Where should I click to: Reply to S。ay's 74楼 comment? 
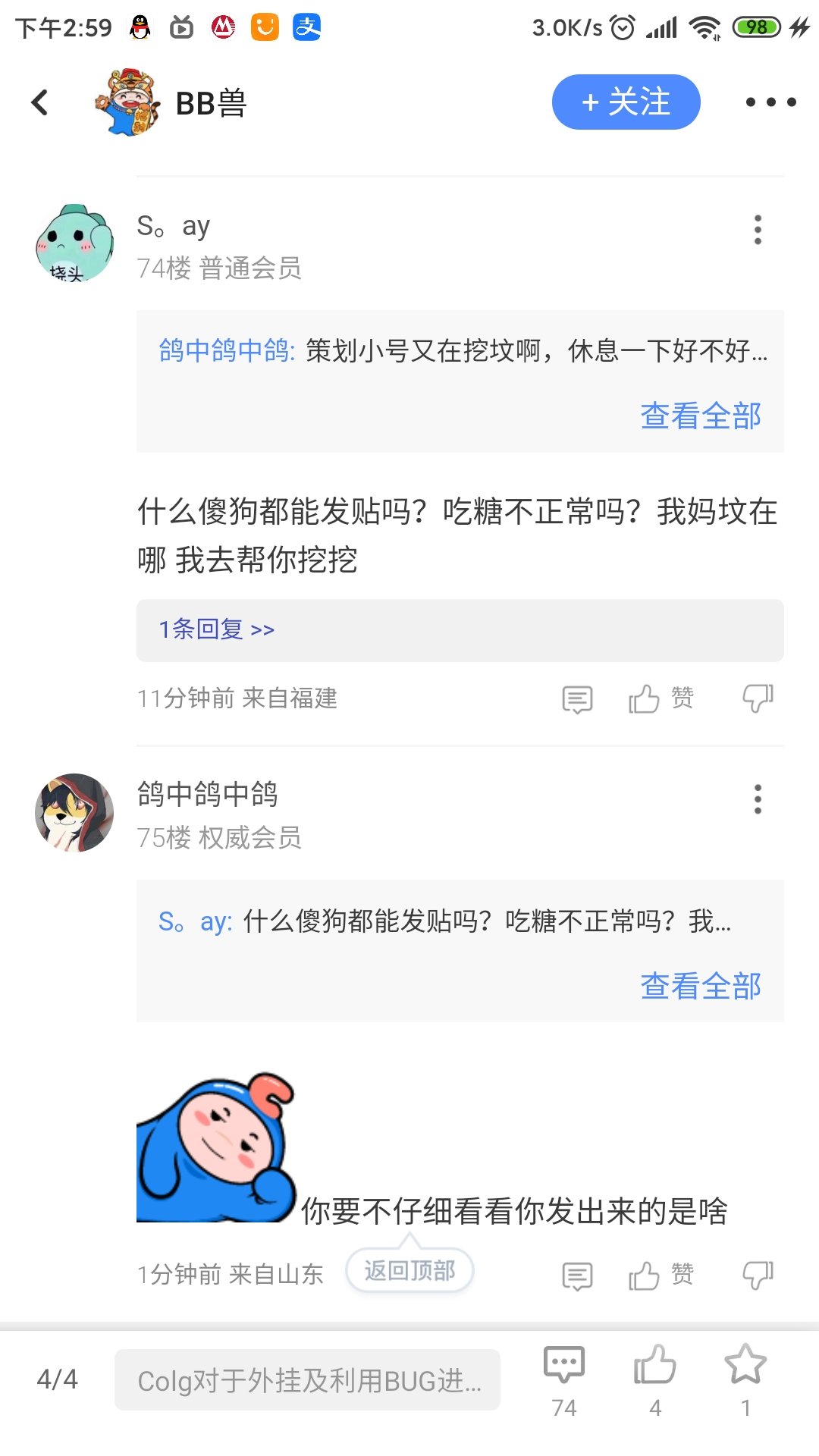(577, 698)
